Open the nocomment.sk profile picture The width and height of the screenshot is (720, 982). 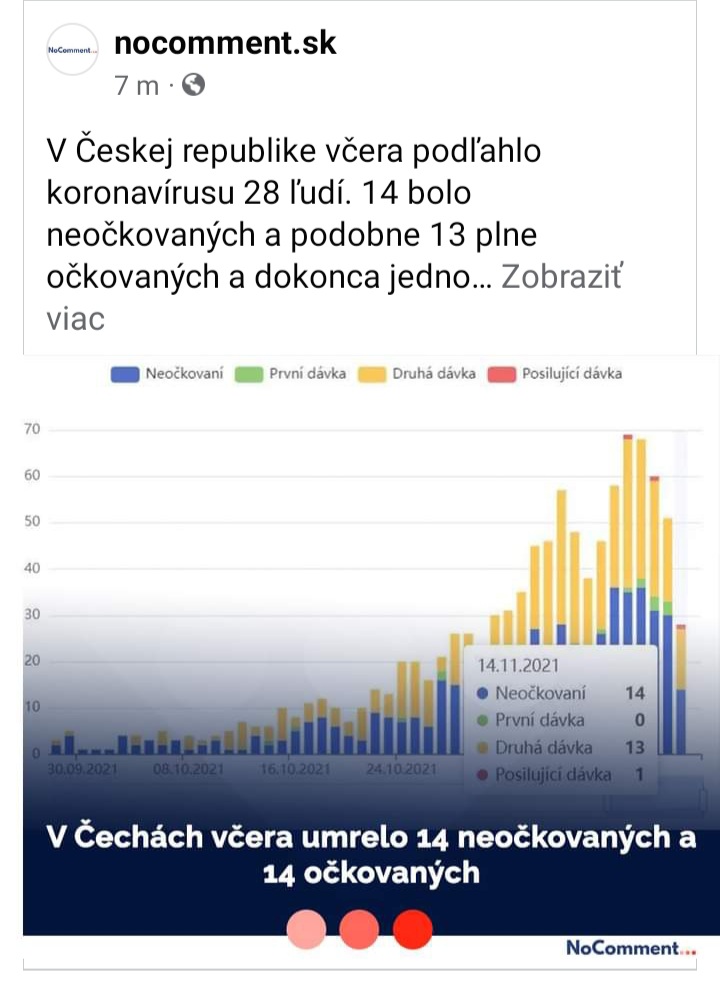[x=73, y=48]
